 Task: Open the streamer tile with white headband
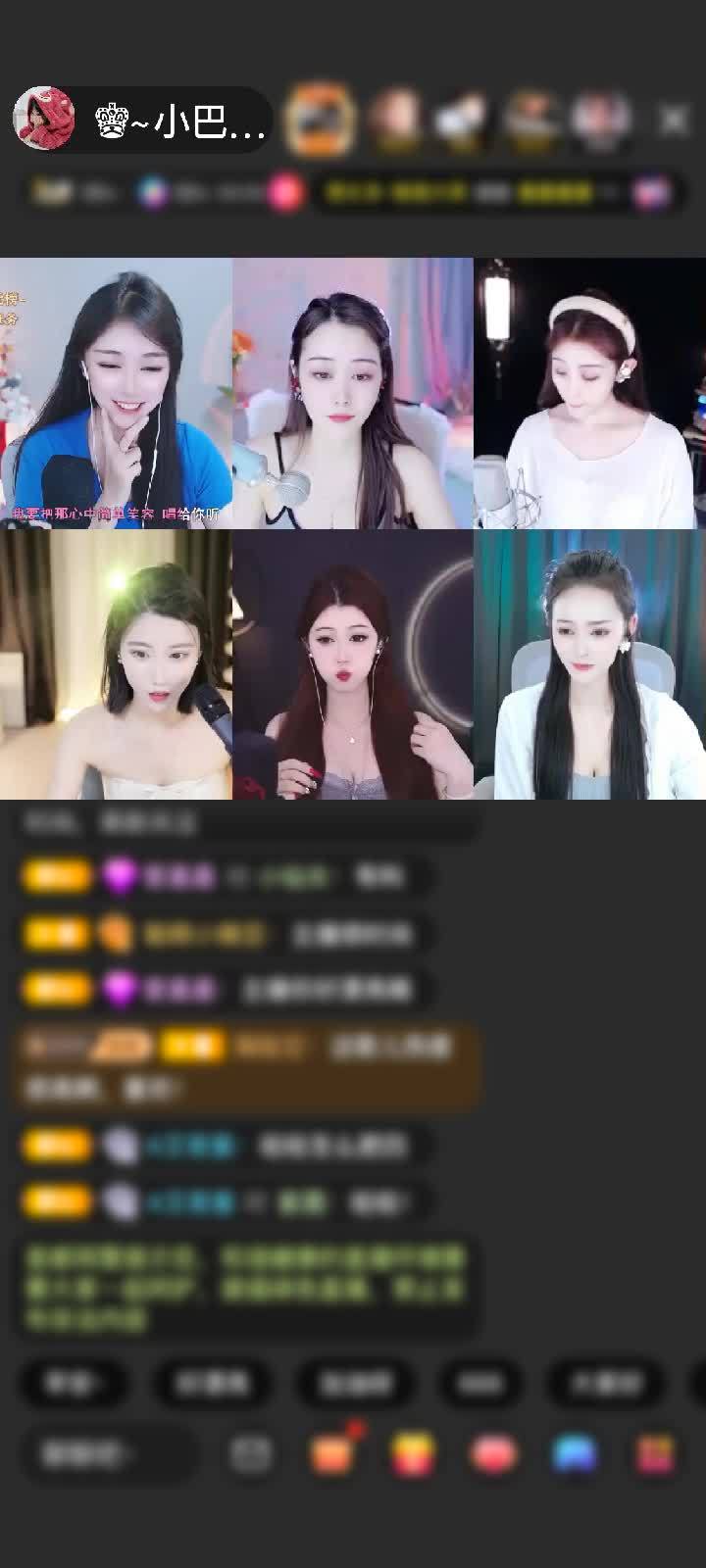[589, 393]
